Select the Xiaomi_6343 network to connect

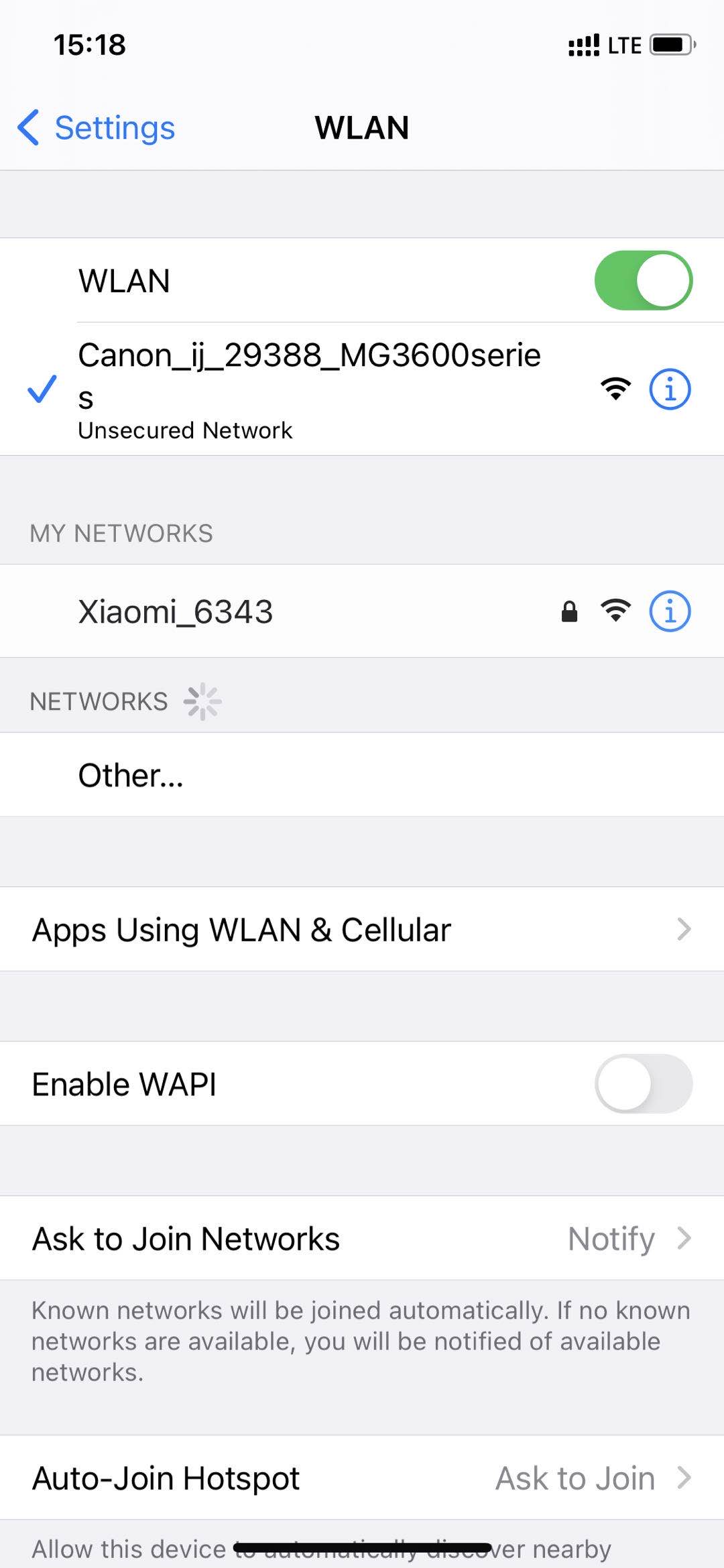pos(176,610)
